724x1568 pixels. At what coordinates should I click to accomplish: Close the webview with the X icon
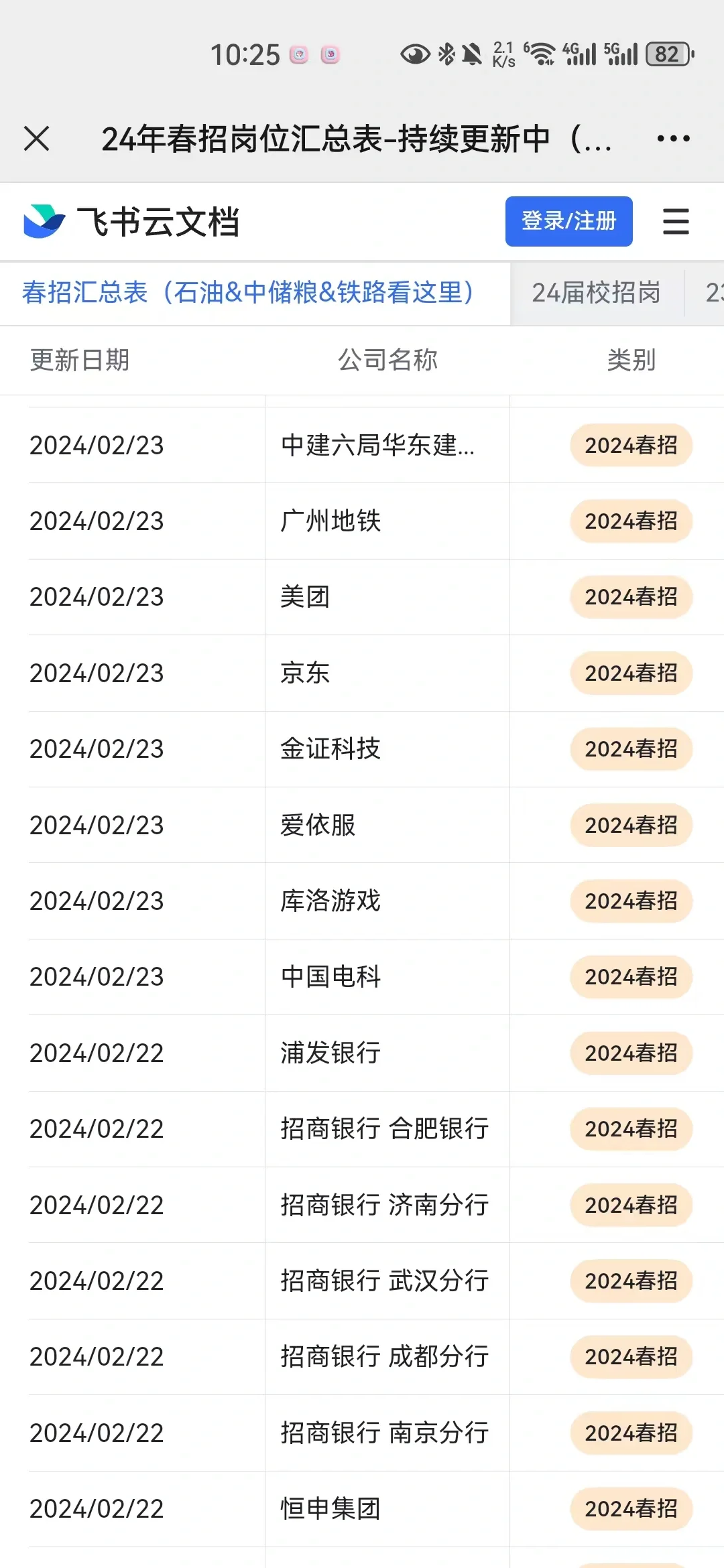(x=36, y=139)
